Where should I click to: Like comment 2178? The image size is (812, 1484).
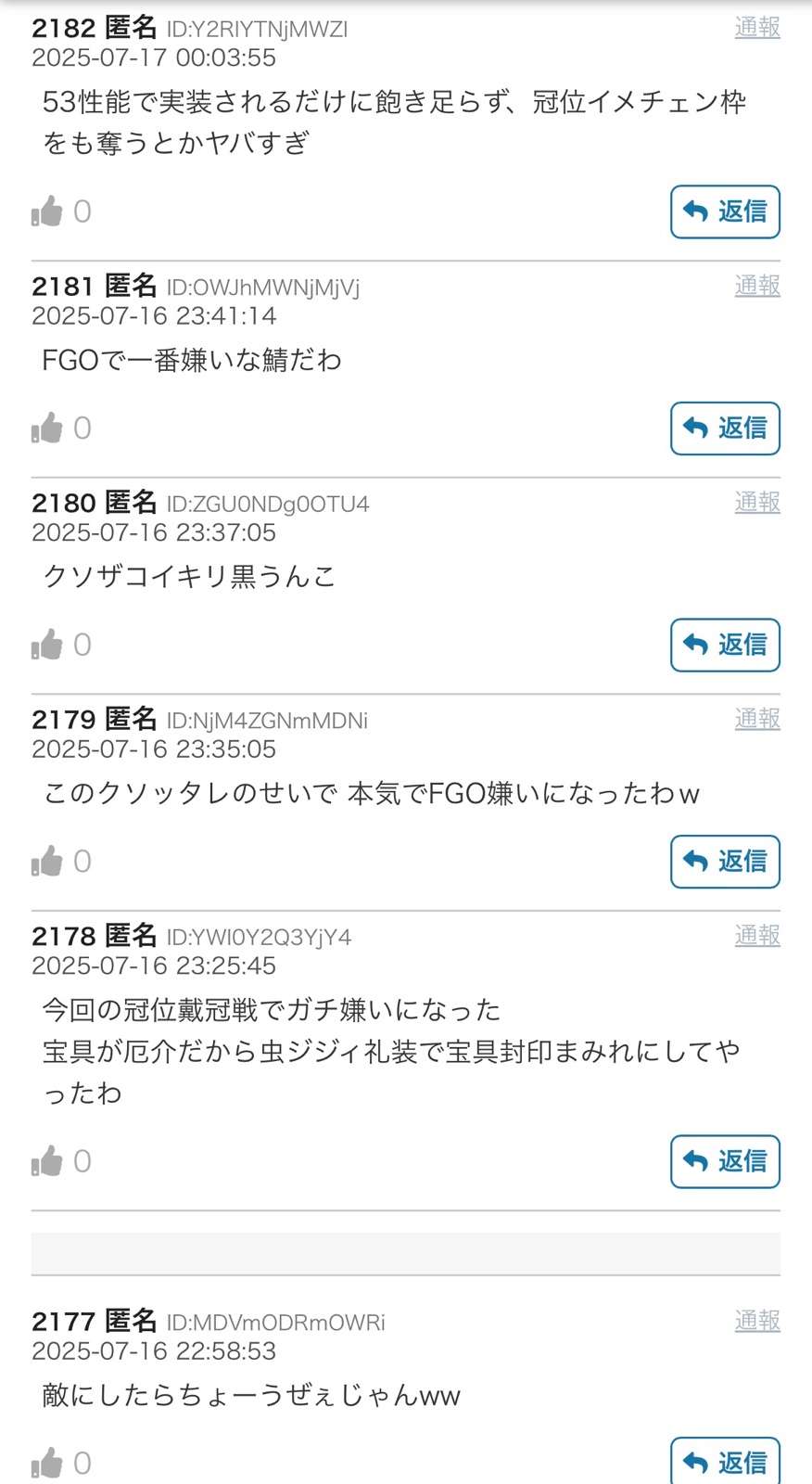point(47,1161)
